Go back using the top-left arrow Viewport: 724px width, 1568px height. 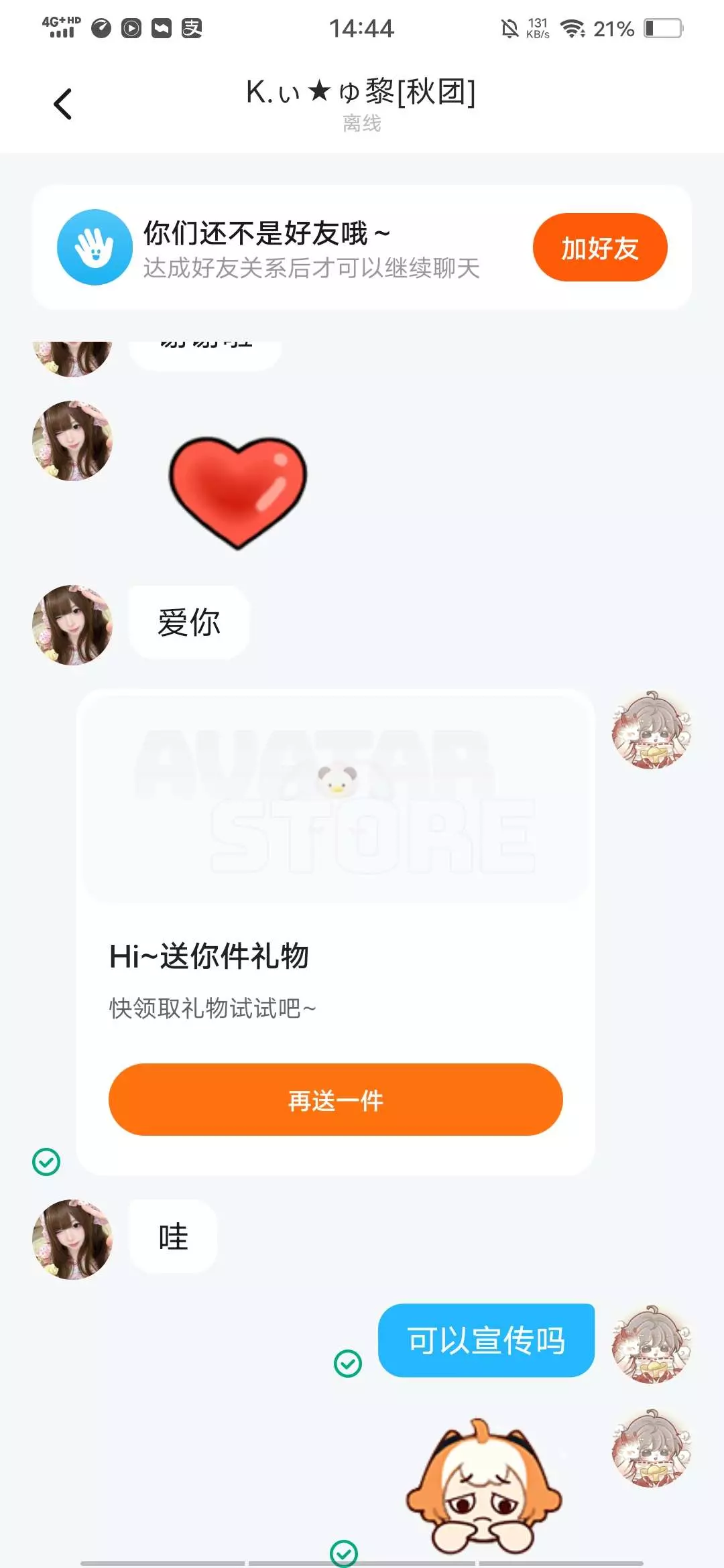tap(62, 104)
